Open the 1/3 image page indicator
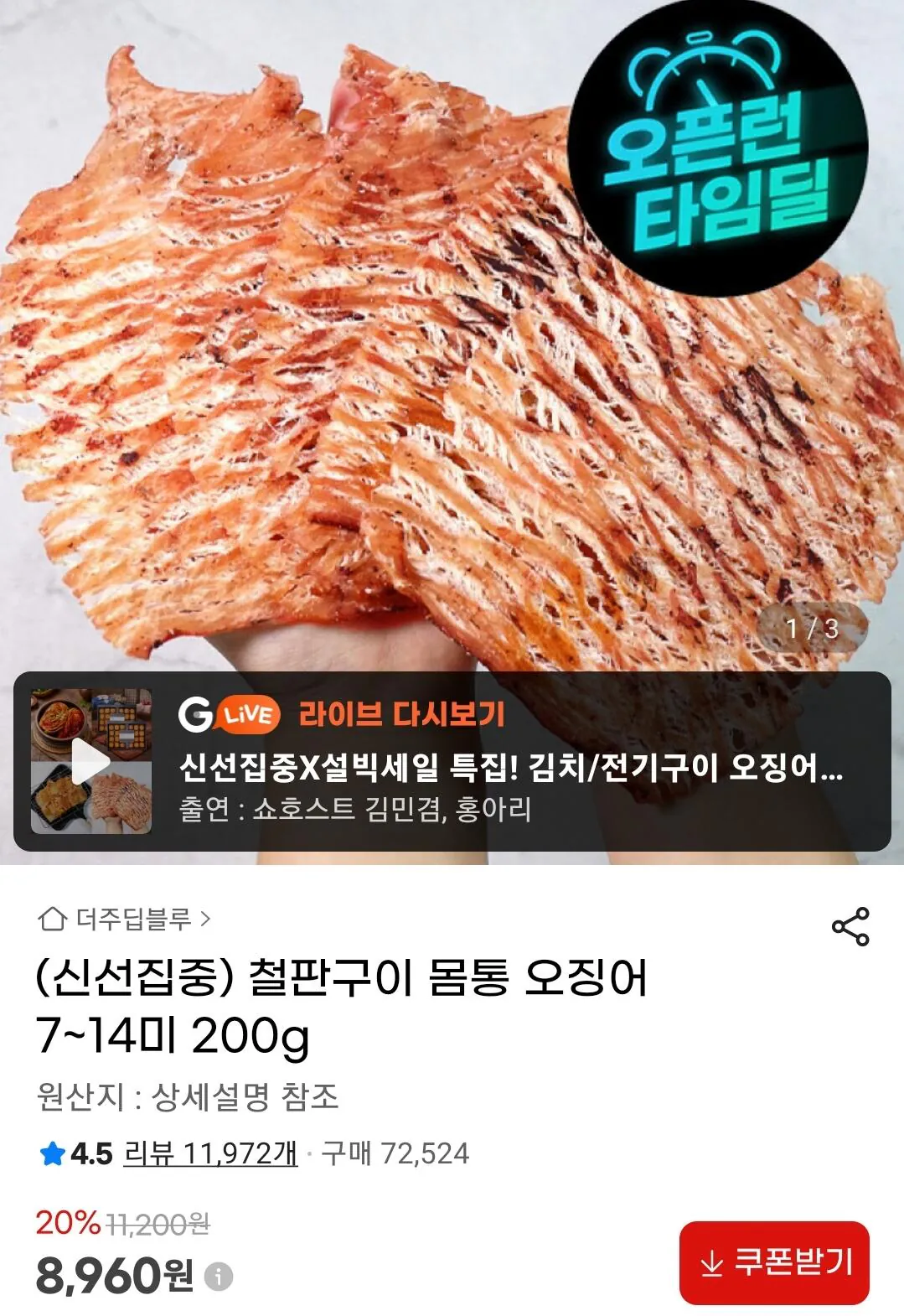Image resolution: width=904 pixels, height=1316 pixels. pos(814,625)
